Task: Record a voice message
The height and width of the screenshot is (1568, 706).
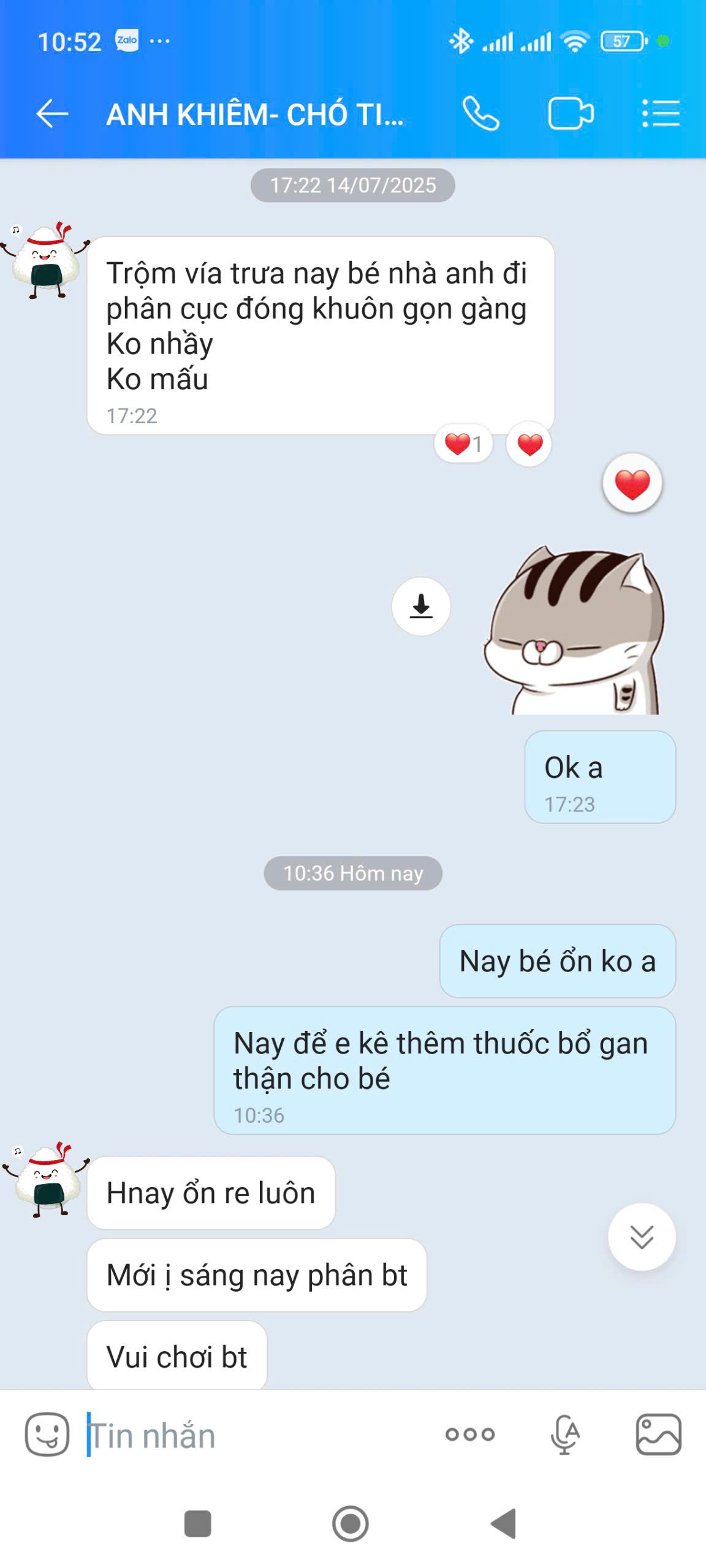Action: pos(565,1434)
